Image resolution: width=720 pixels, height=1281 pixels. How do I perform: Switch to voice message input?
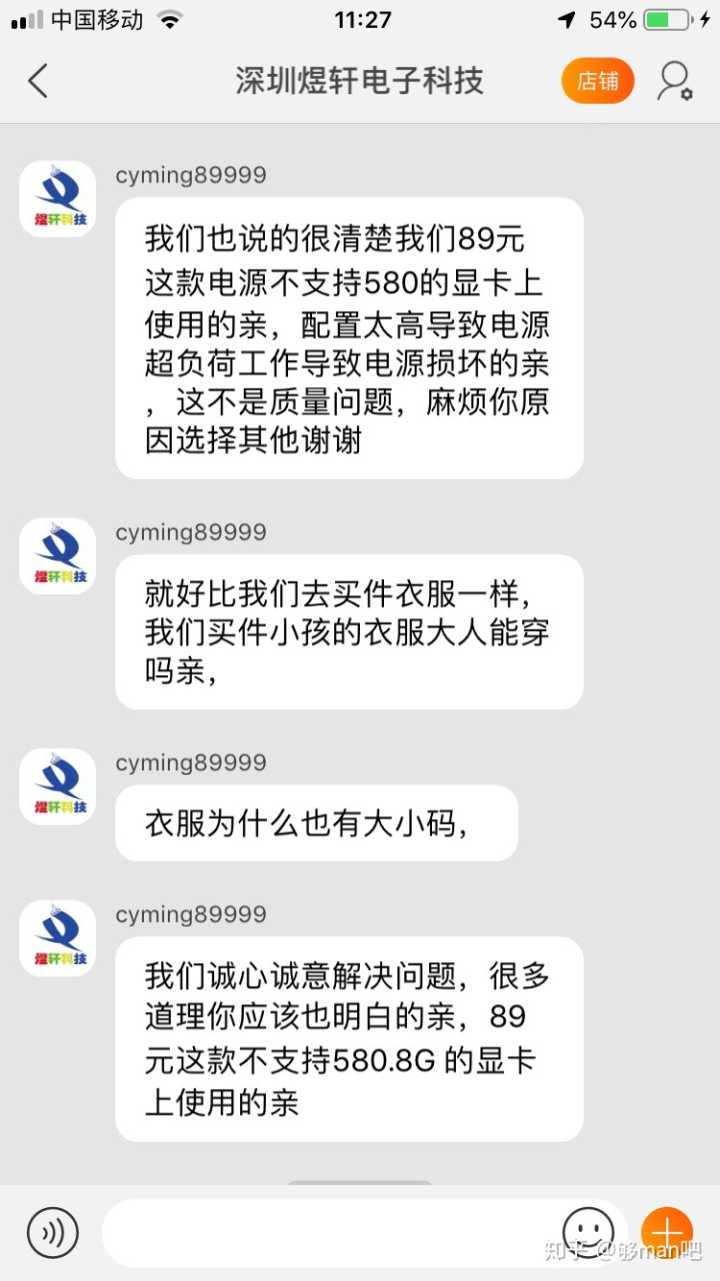click(x=52, y=1232)
